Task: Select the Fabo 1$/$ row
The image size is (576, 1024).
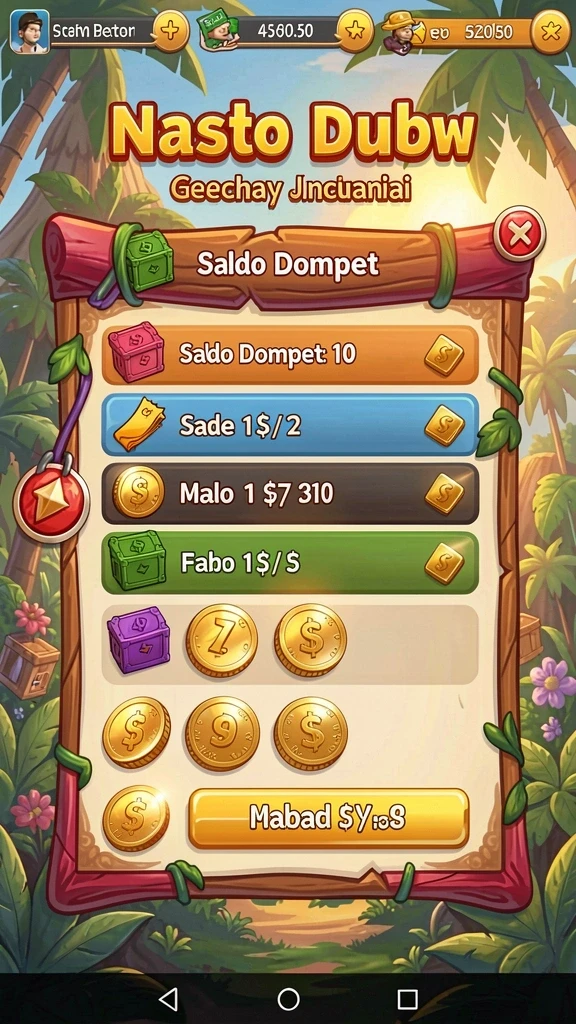Action: (x=290, y=562)
